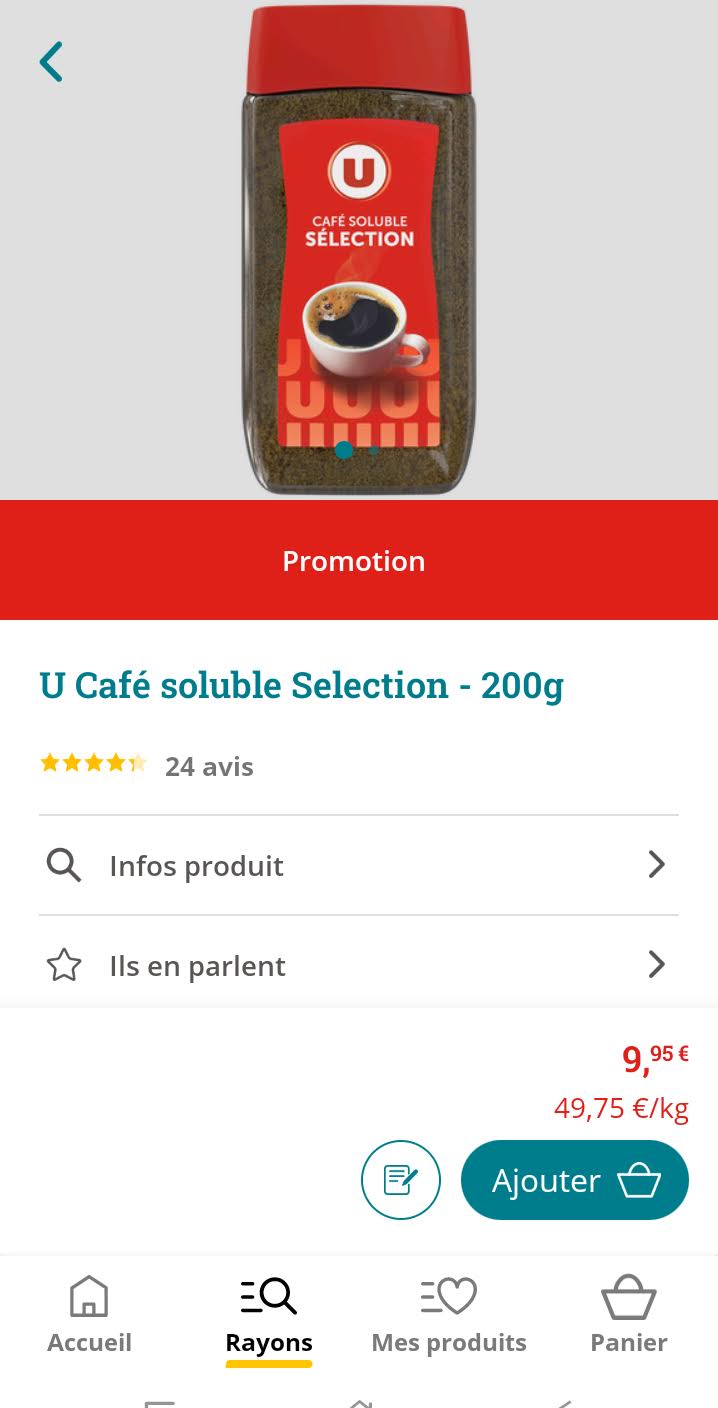
Task: Tap Ajouter to add coffee to basket
Action: click(x=574, y=1180)
